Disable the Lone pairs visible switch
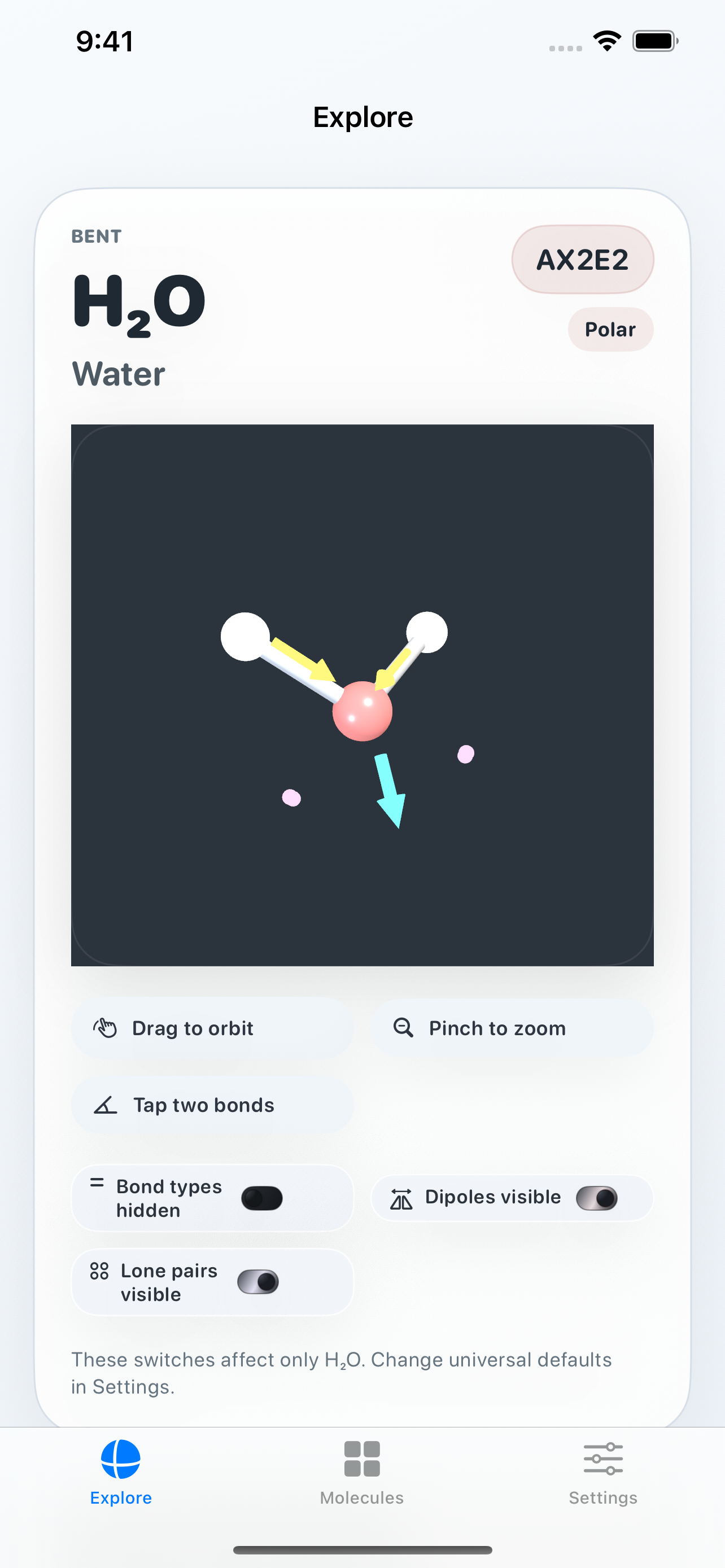The width and height of the screenshot is (725, 1568). tap(258, 1281)
